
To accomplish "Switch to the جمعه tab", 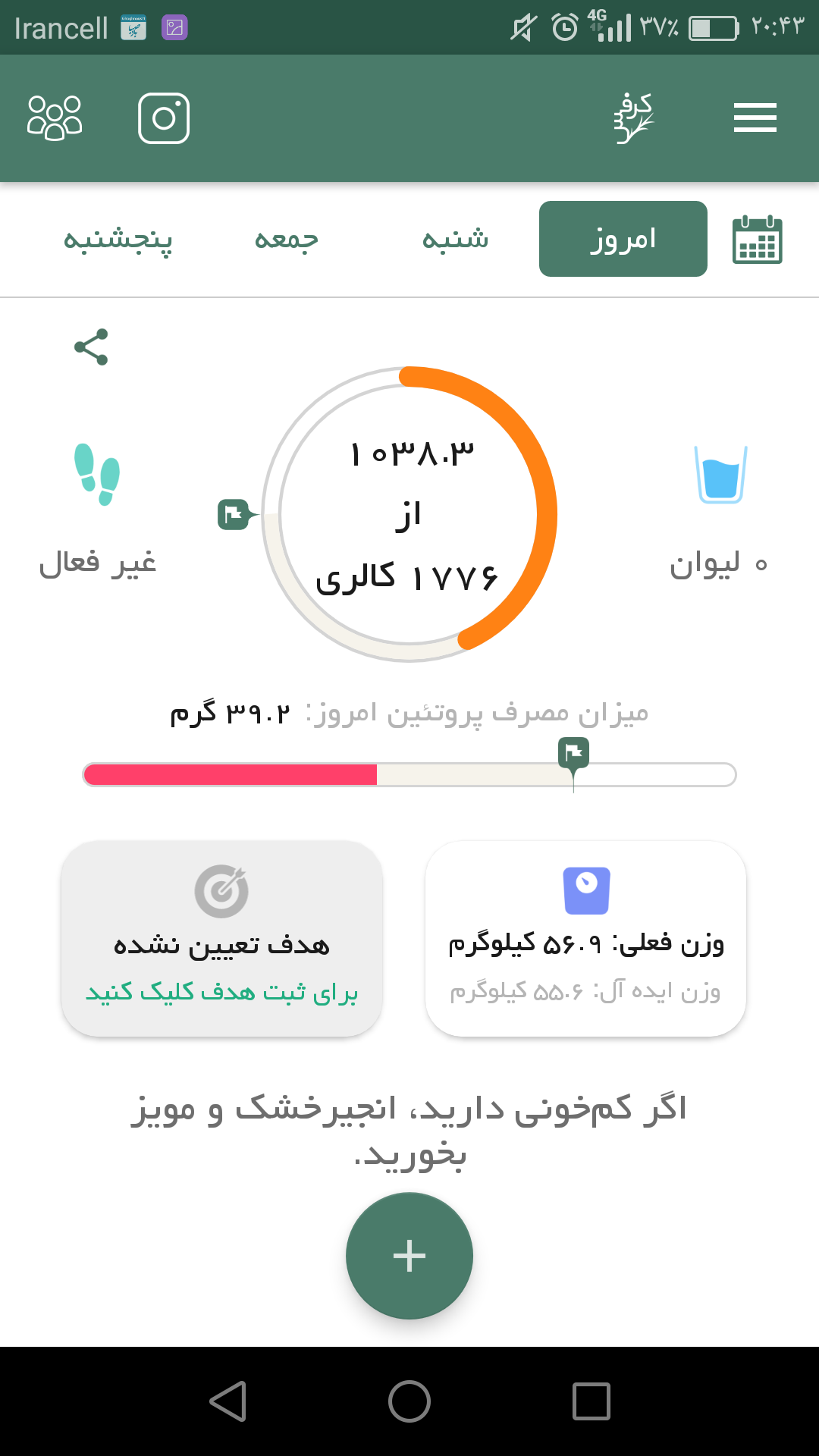I will click(x=287, y=239).
